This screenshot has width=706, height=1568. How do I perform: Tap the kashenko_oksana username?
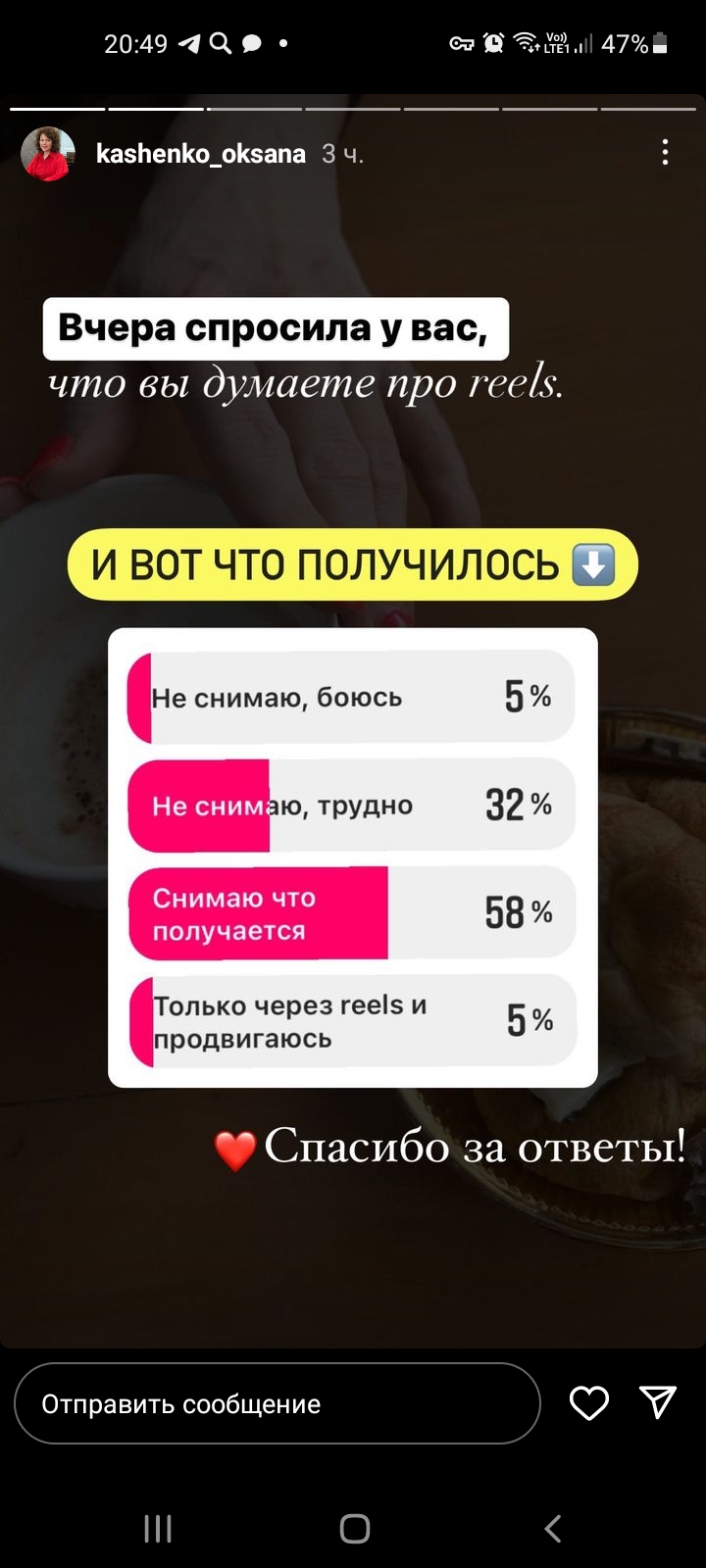click(201, 154)
